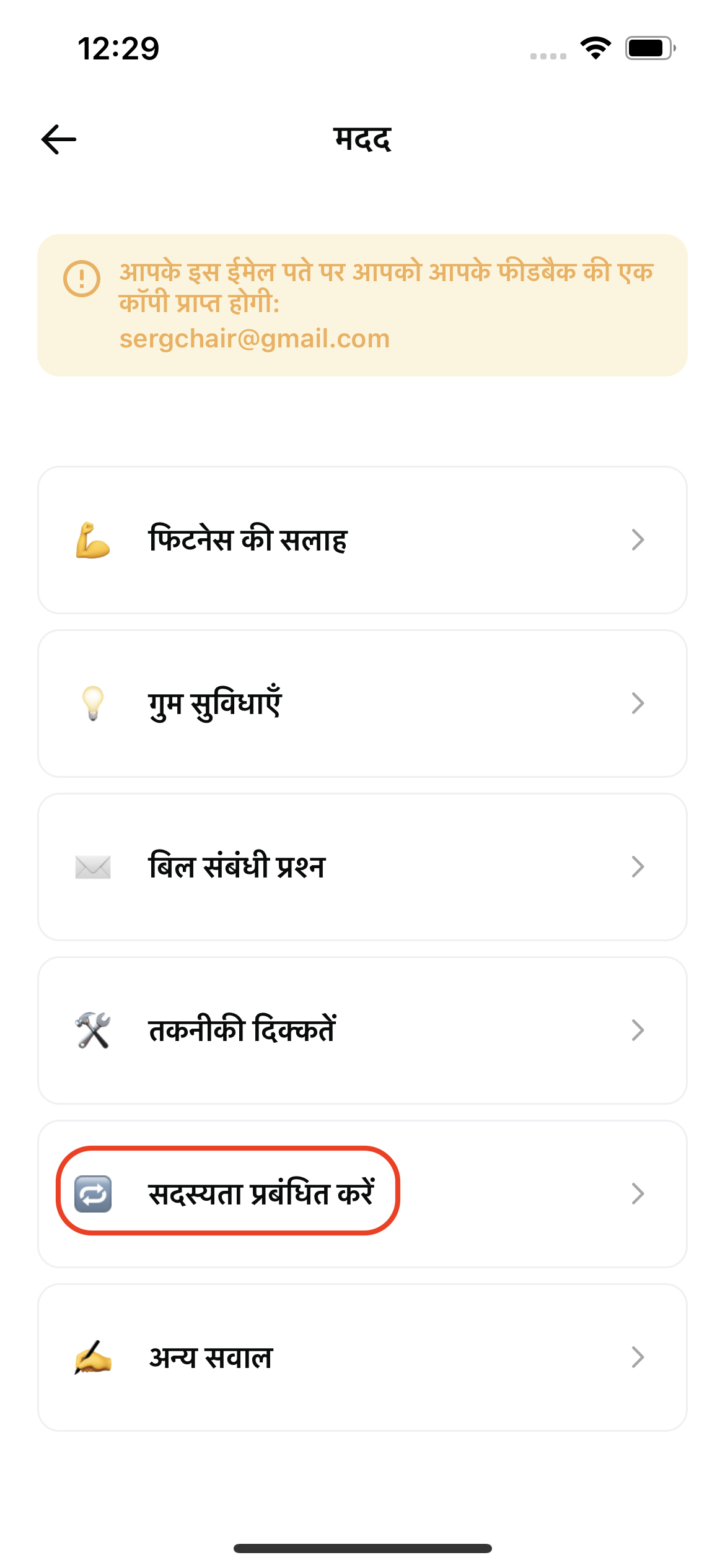Tap सदस्यता प्रबंधित करें option

coord(362,1193)
